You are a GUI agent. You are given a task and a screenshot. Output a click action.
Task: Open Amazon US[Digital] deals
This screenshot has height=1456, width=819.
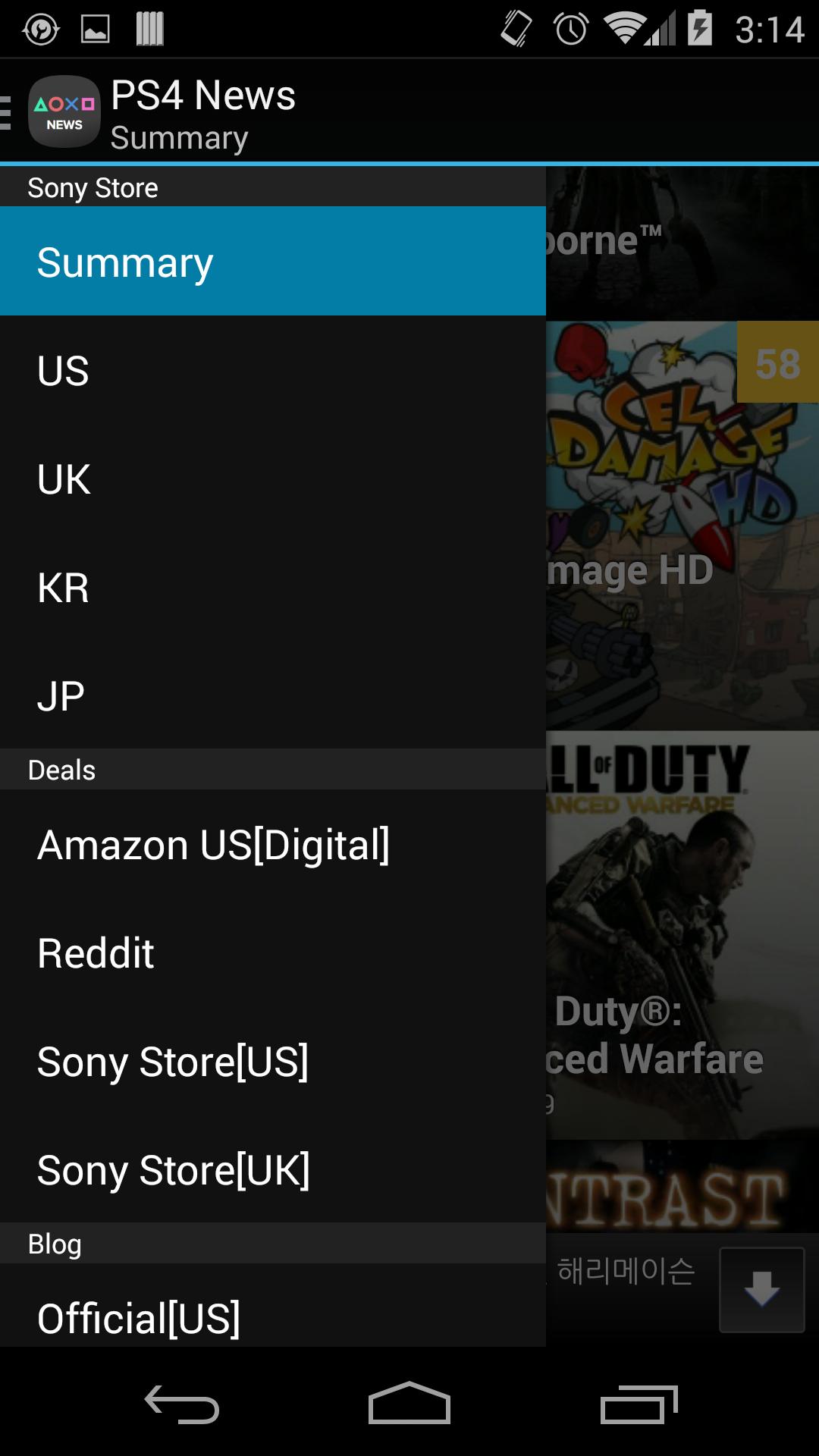point(273,845)
